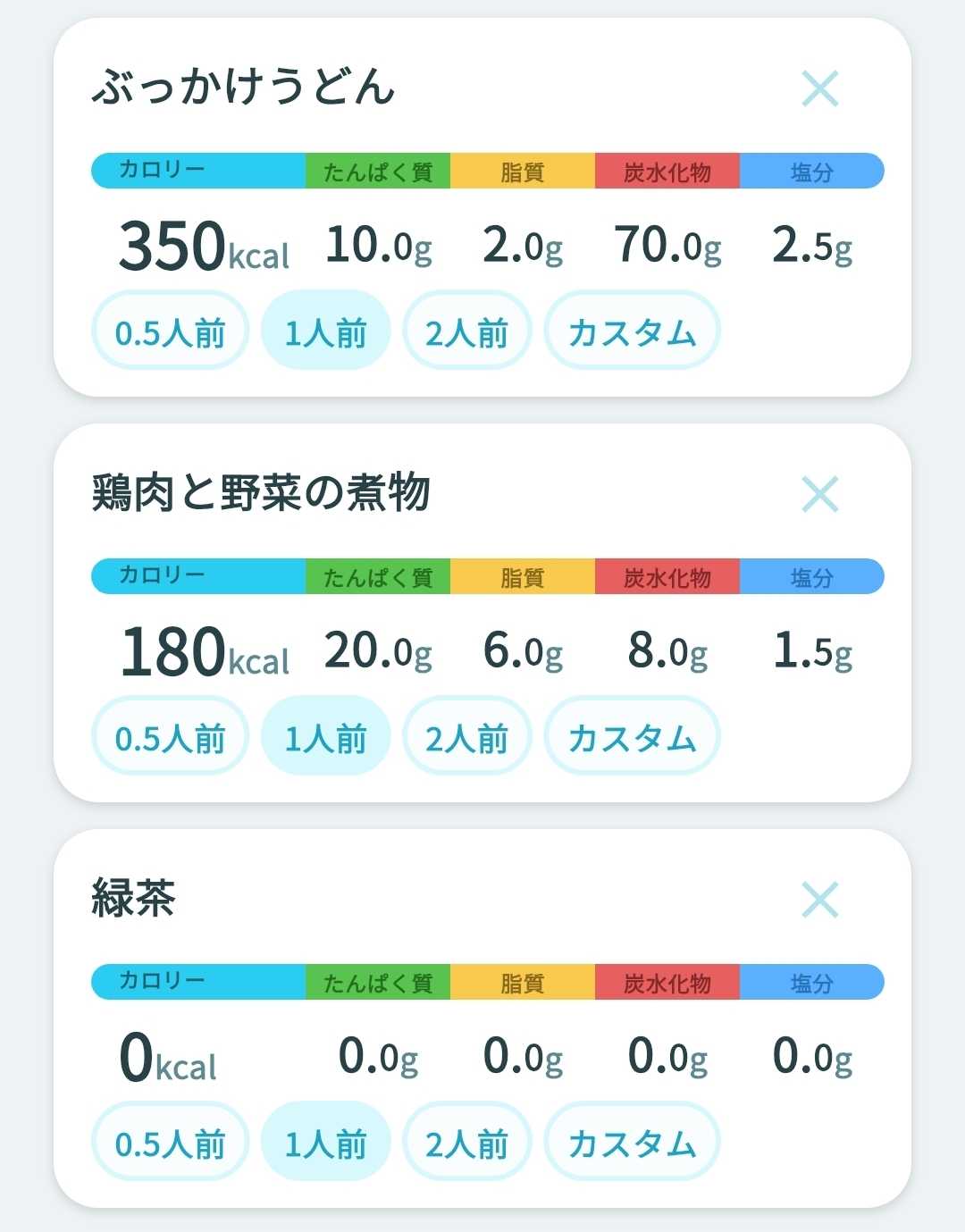Image resolution: width=965 pixels, height=1232 pixels.
Task: Dismiss the 緑茶 card
Action: coord(819,900)
